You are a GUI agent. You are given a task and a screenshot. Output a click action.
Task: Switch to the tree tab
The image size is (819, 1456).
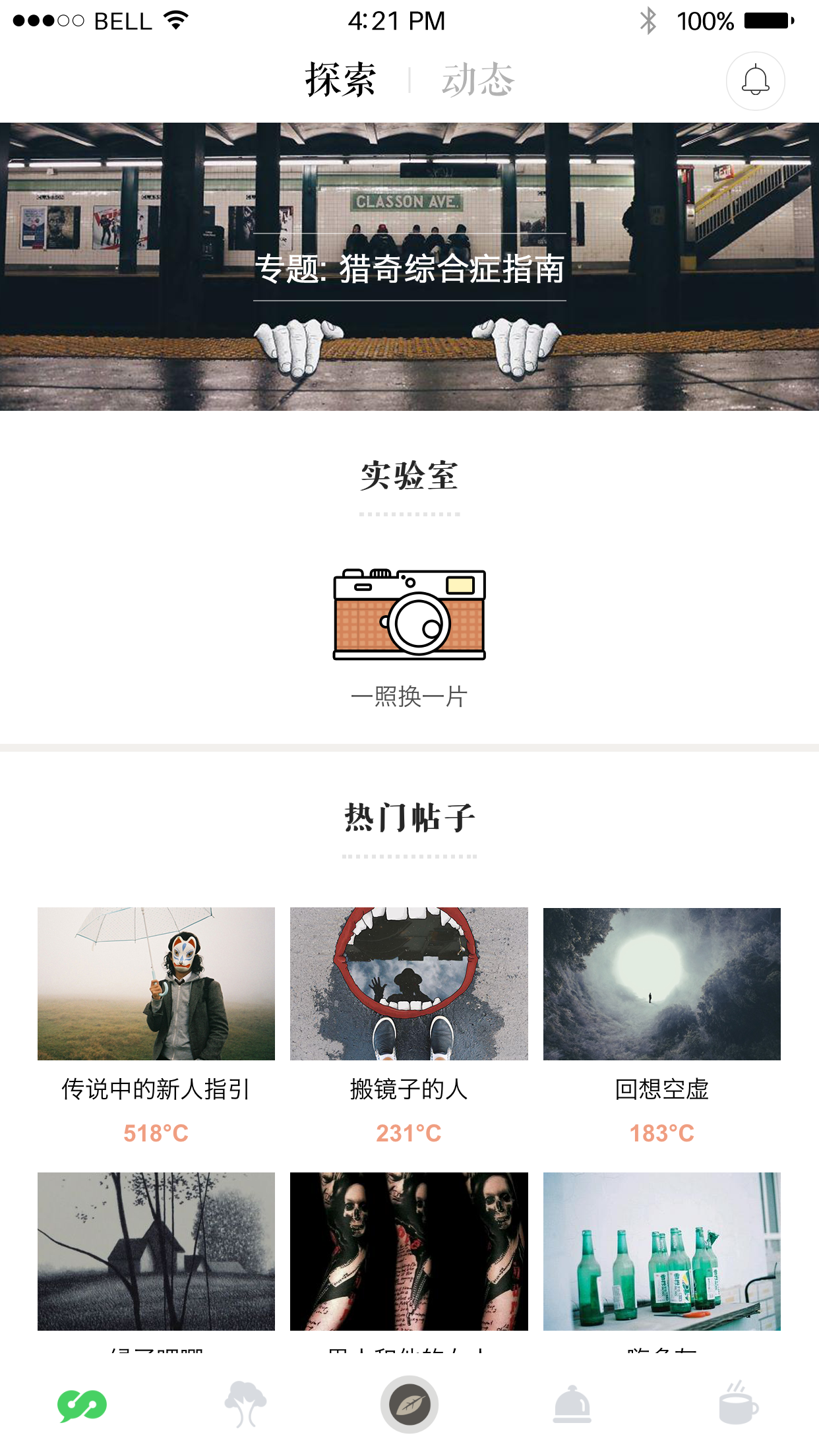(x=245, y=1405)
